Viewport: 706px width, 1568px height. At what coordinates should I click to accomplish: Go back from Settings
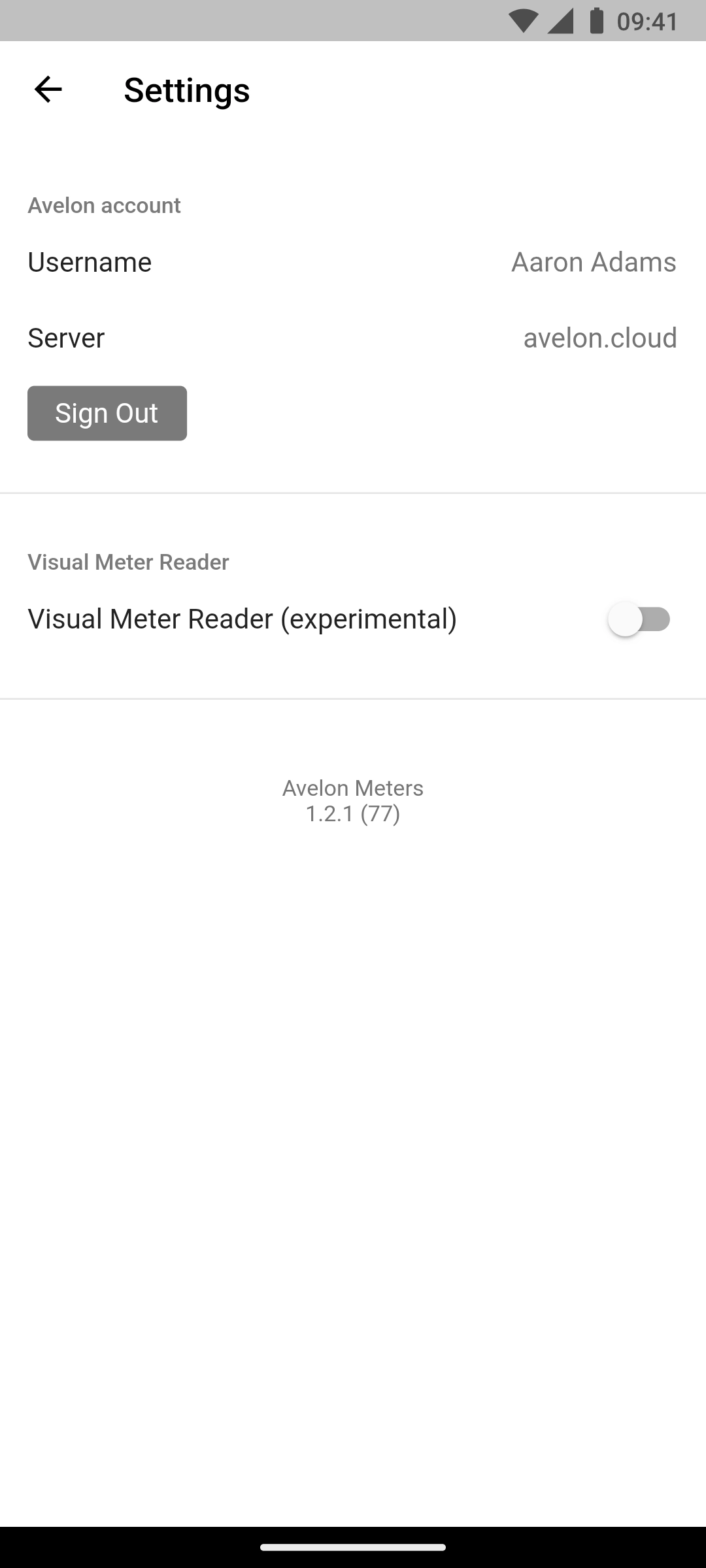point(48,90)
